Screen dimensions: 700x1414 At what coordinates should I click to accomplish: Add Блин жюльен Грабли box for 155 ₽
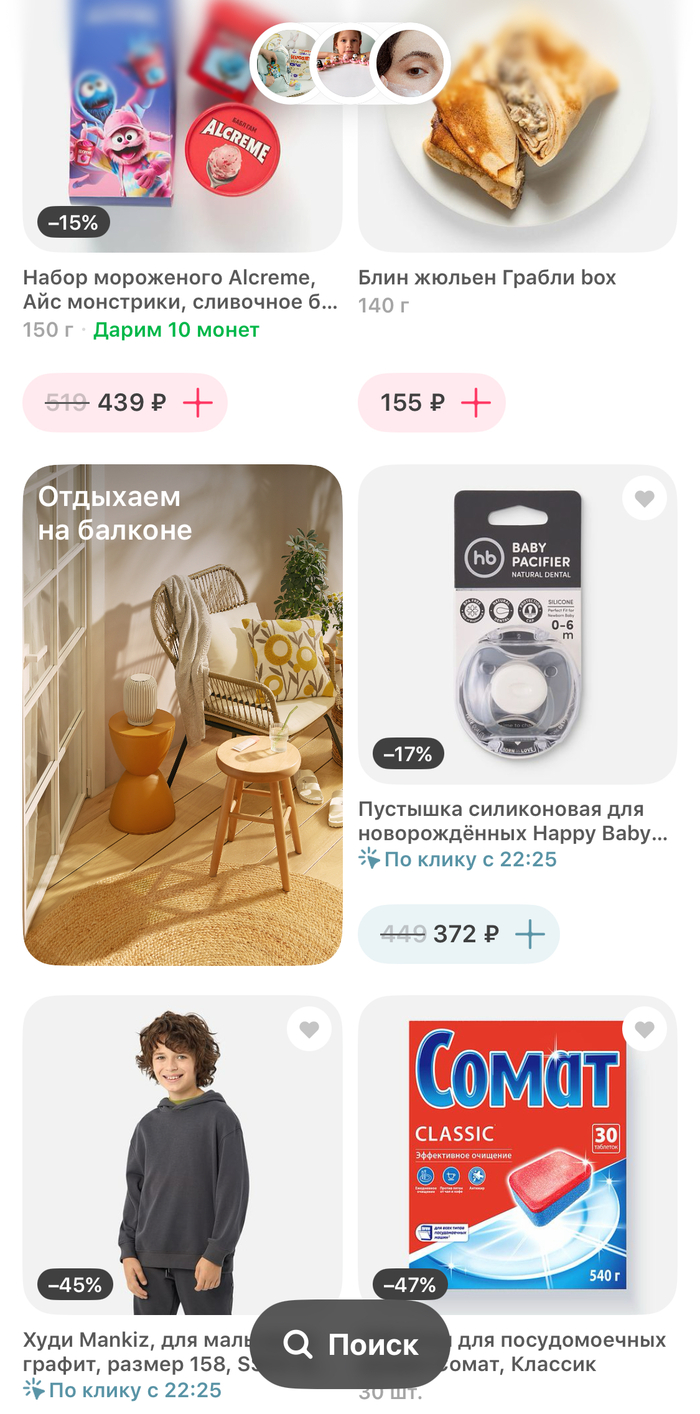coord(476,403)
